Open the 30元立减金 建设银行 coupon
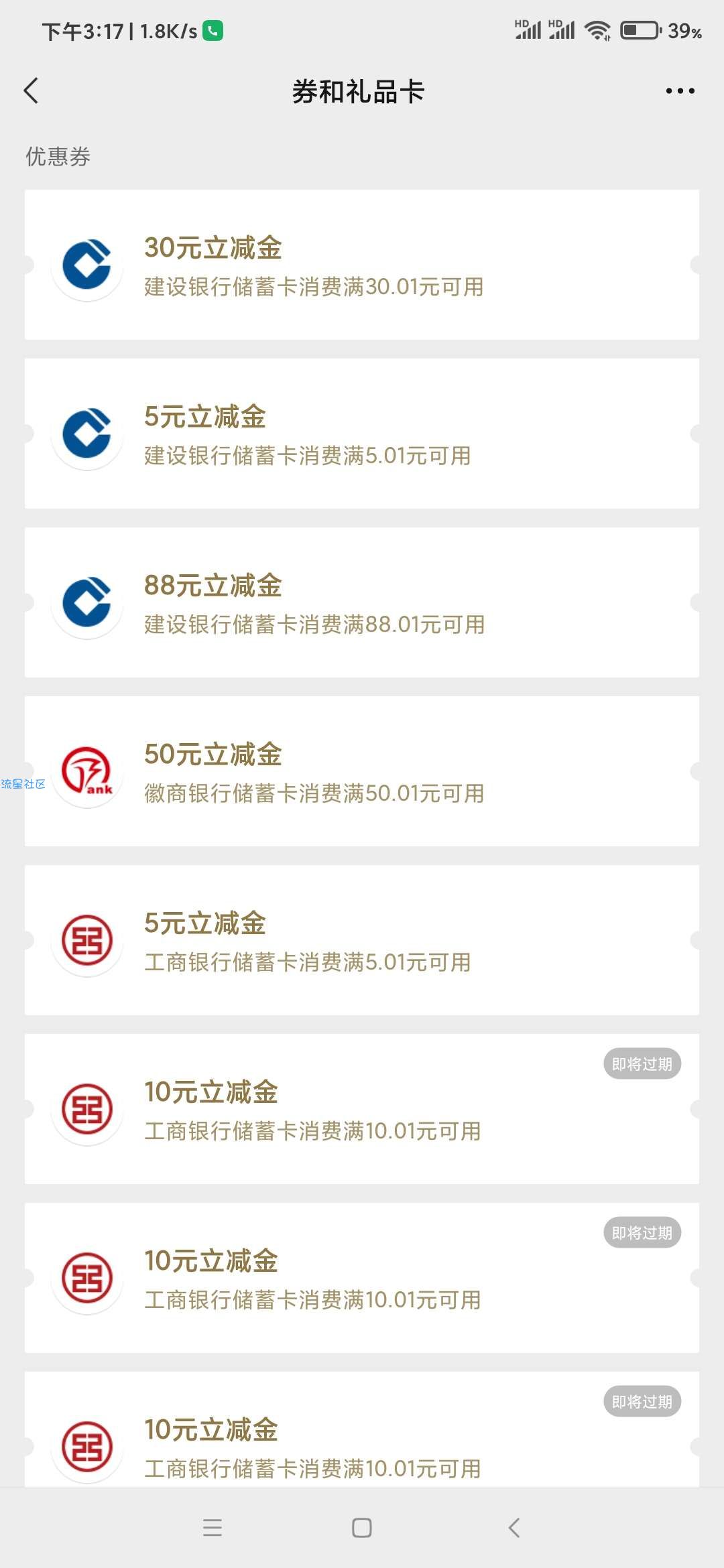724x1568 pixels. pyautogui.click(x=362, y=265)
